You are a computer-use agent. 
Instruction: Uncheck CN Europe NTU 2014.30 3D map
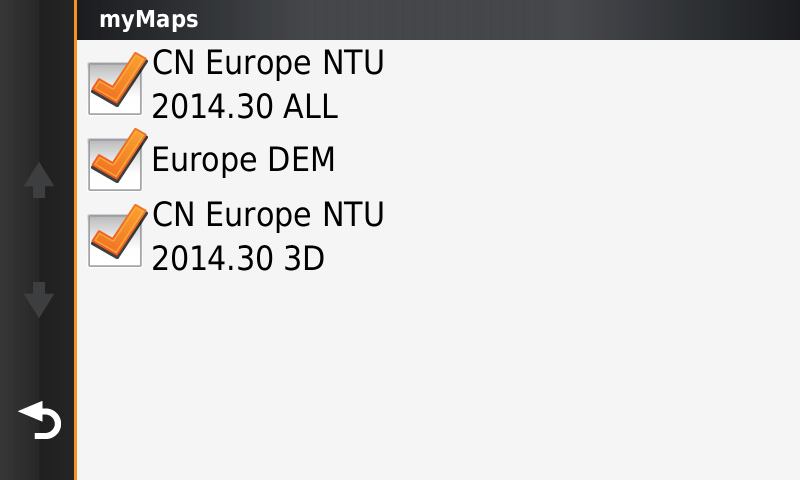tap(115, 238)
